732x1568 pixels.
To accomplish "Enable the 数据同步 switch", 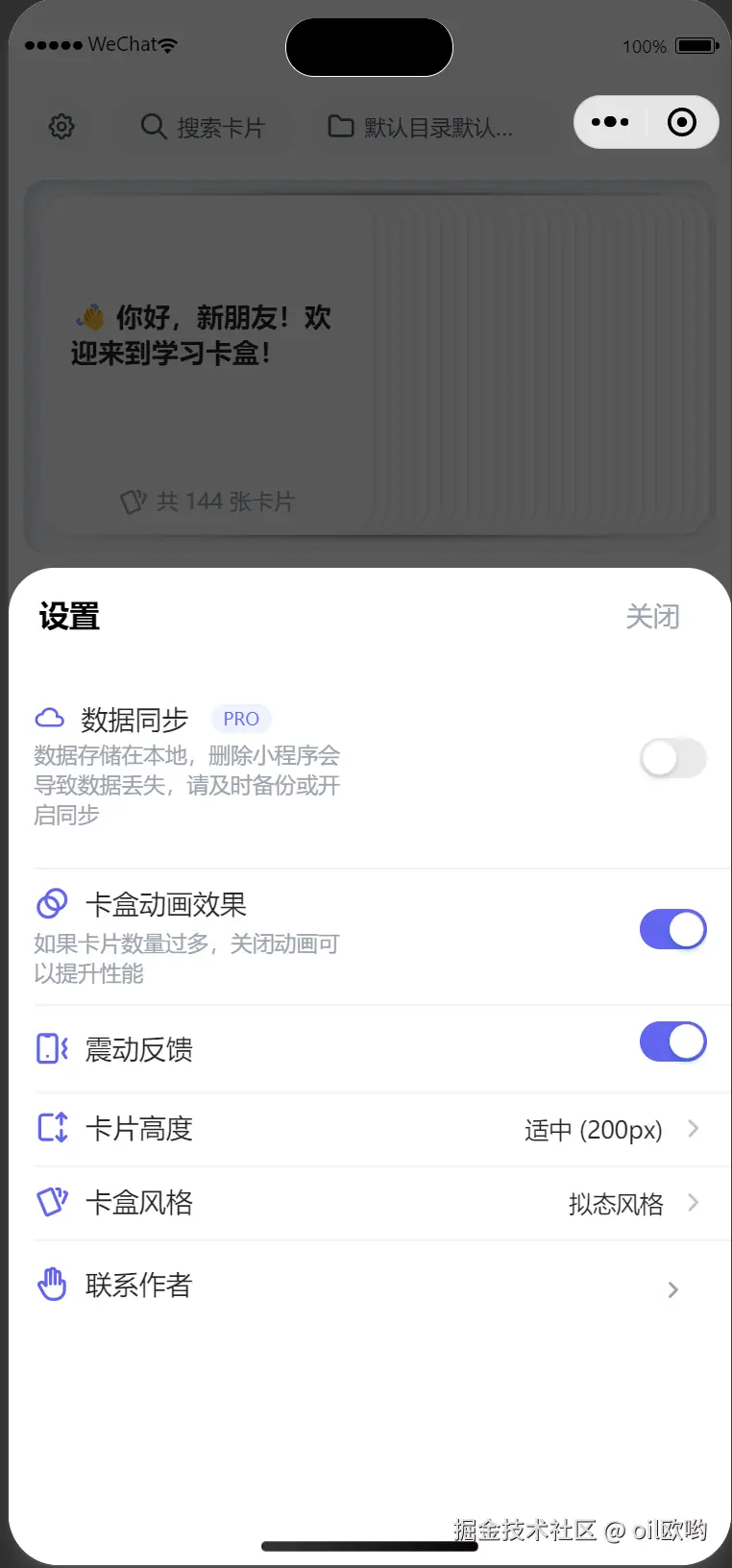I will click(x=672, y=758).
